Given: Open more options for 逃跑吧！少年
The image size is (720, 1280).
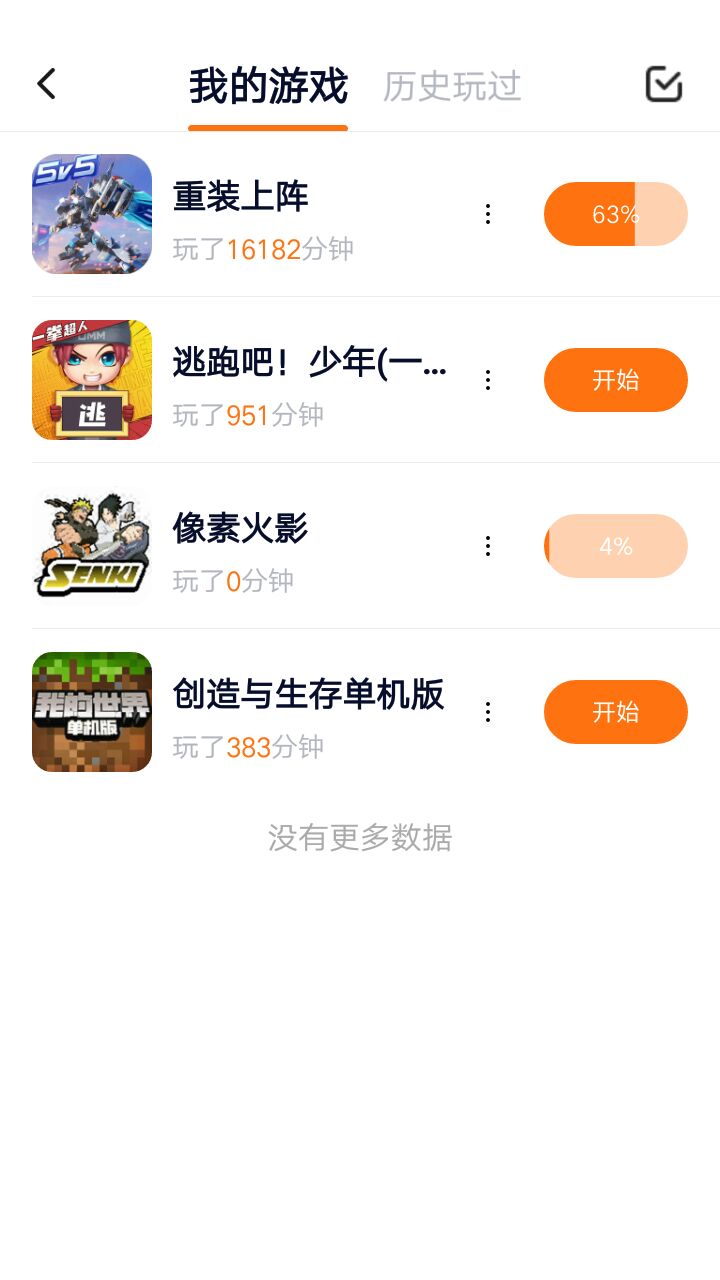Looking at the screenshot, I should (x=488, y=380).
